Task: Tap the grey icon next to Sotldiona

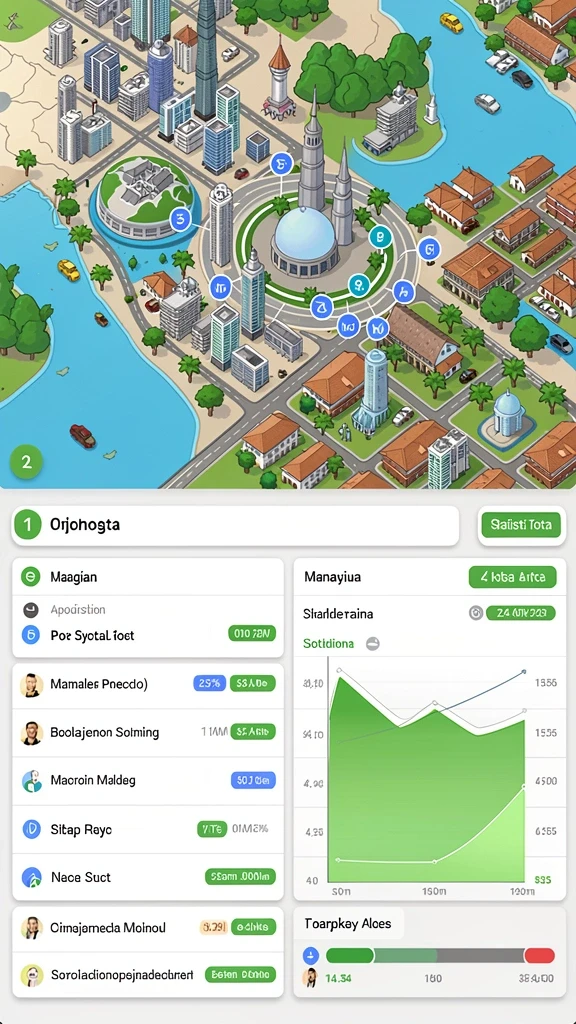Action: [372, 644]
